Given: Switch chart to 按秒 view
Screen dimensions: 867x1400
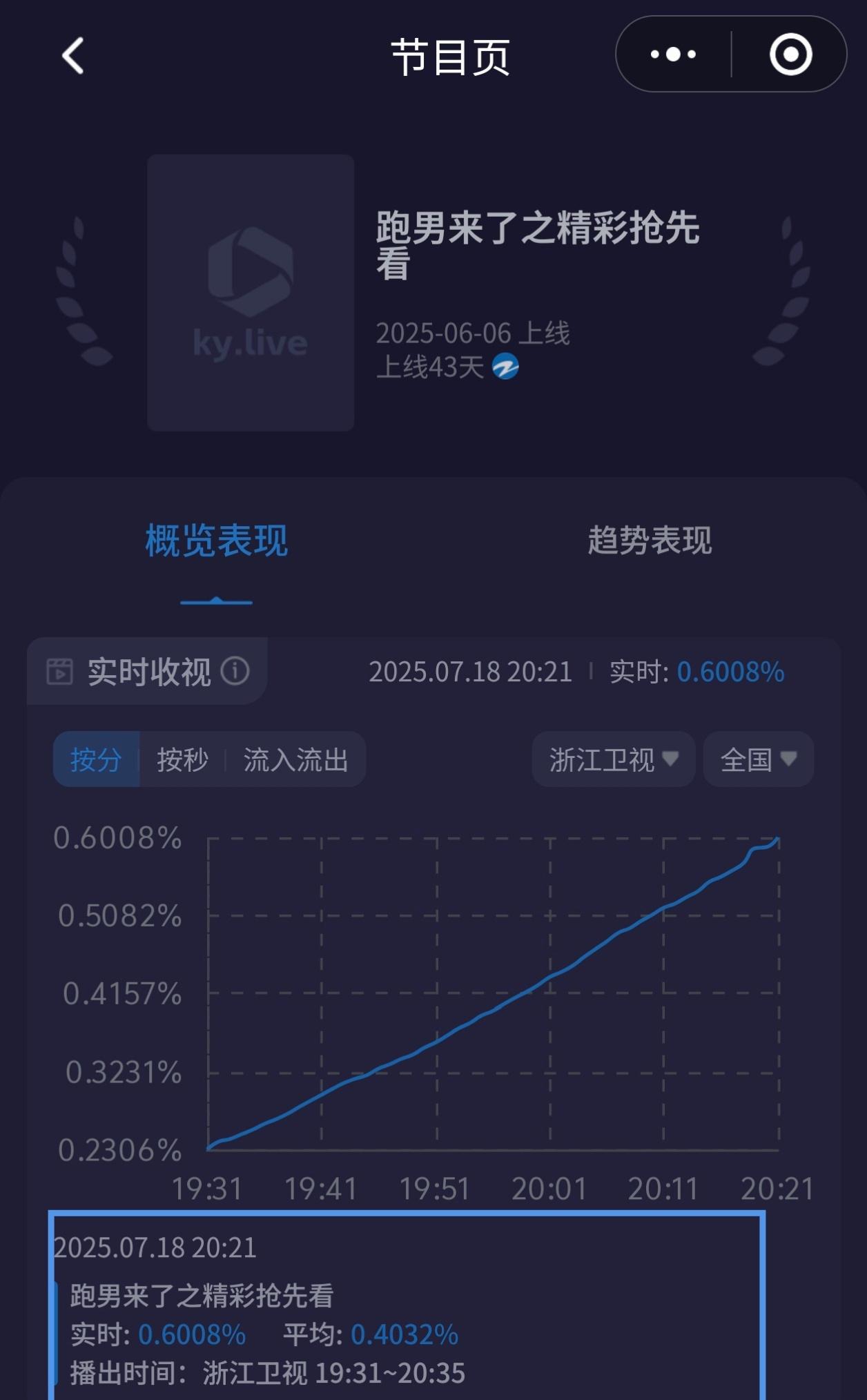Looking at the screenshot, I should tap(182, 759).
